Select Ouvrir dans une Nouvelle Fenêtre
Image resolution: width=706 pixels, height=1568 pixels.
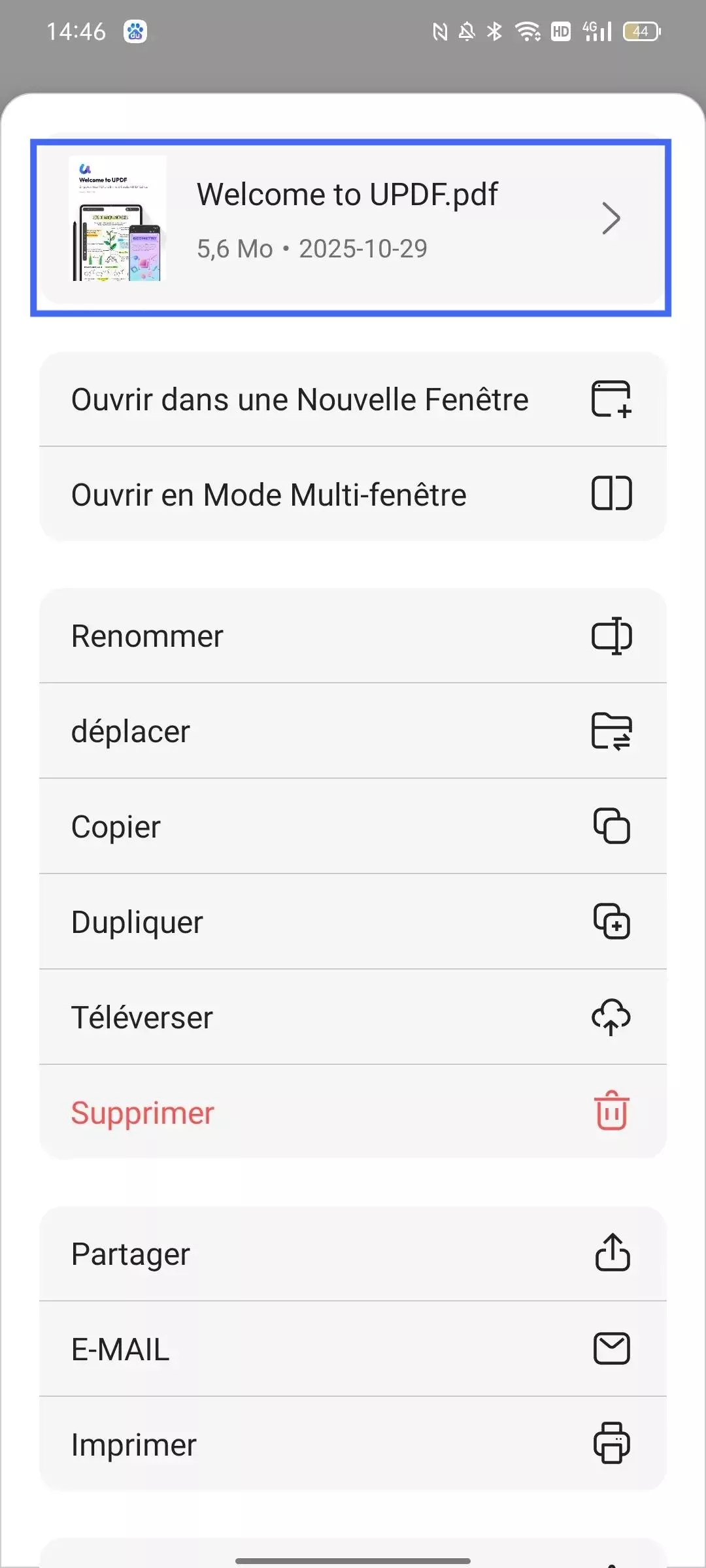299,399
